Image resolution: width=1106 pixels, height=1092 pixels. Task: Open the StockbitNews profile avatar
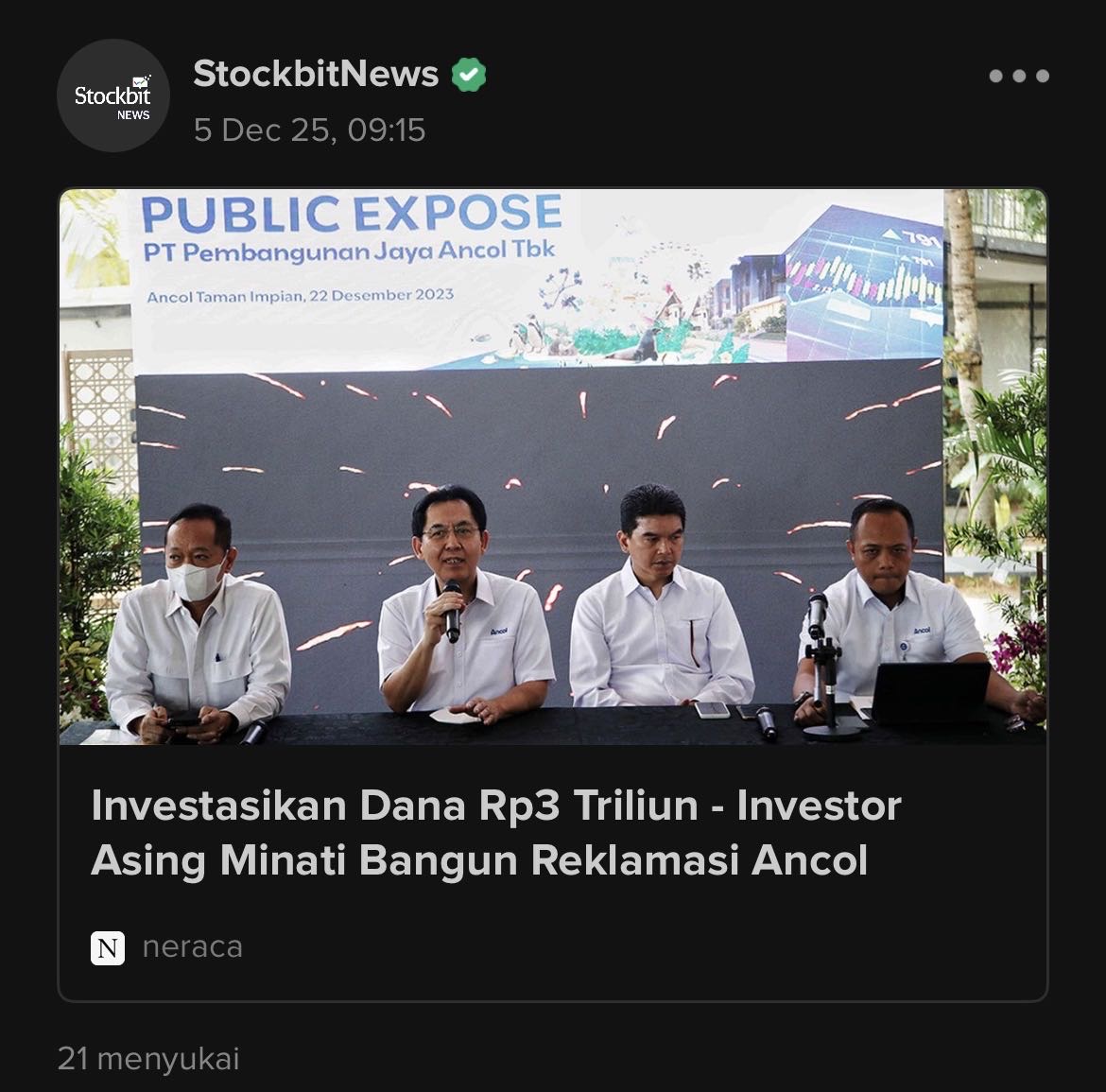pos(113,95)
